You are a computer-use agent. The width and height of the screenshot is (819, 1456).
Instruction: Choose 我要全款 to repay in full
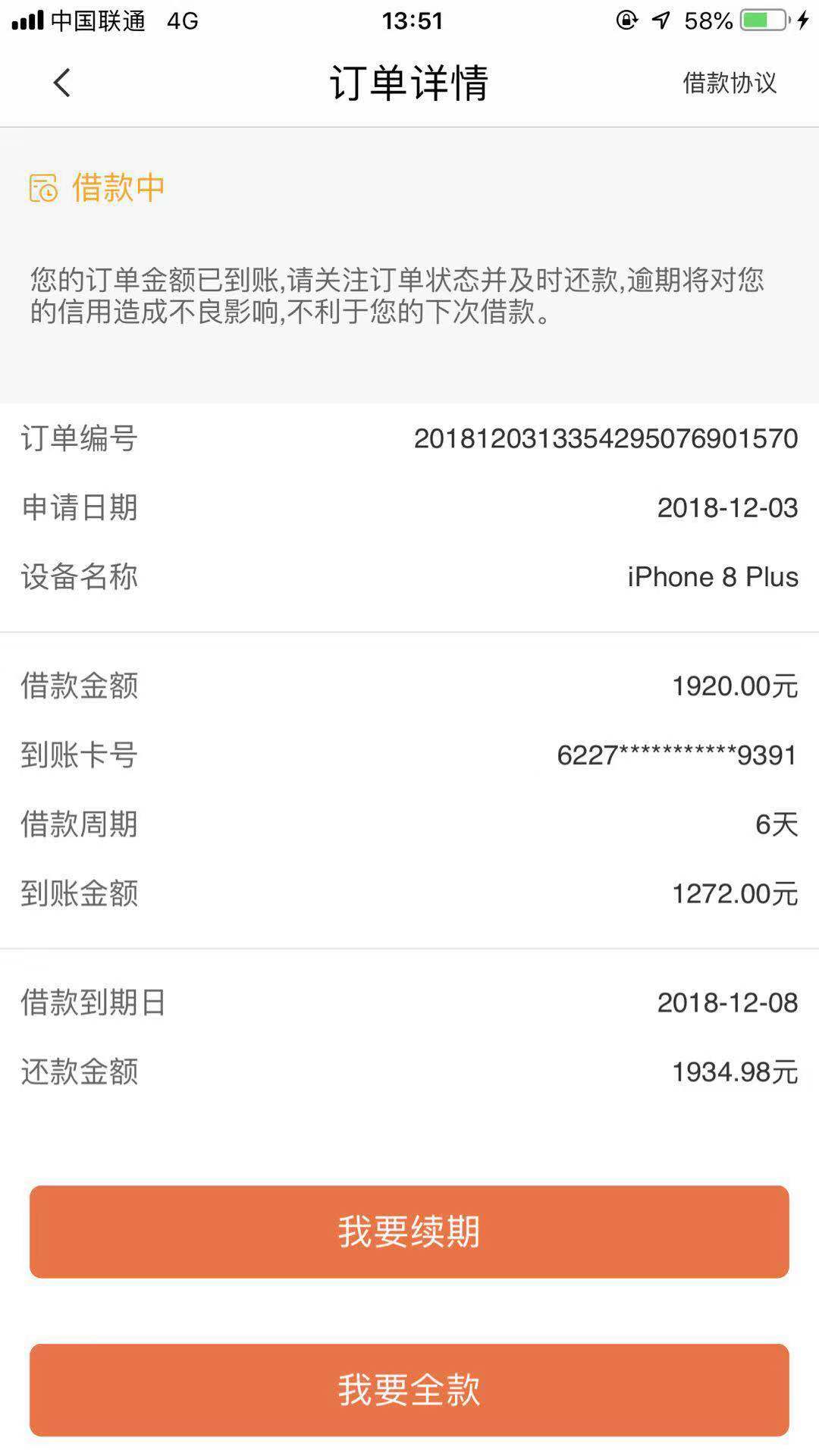click(409, 1390)
